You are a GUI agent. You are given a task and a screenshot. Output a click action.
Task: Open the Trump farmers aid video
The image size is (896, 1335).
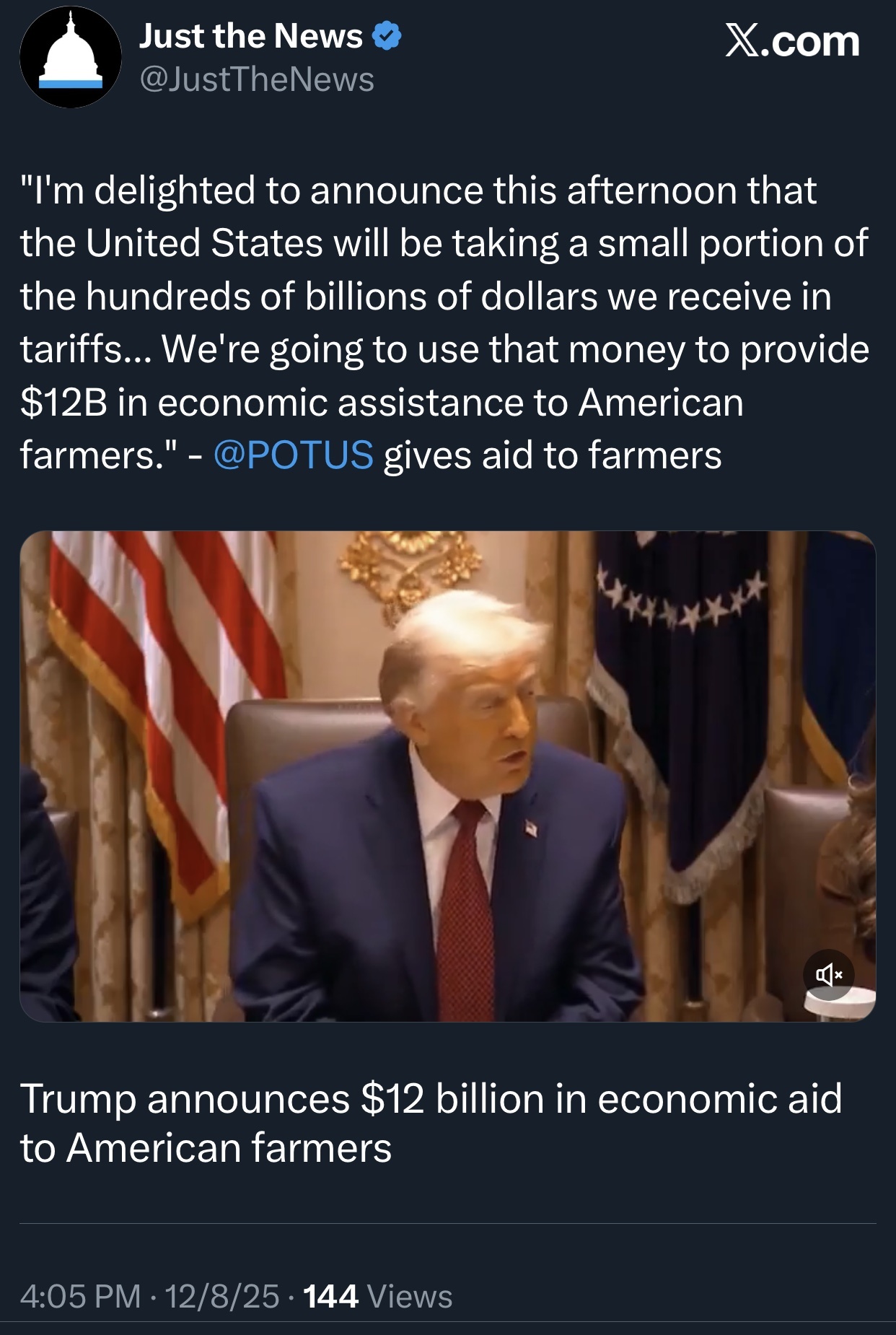447,776
